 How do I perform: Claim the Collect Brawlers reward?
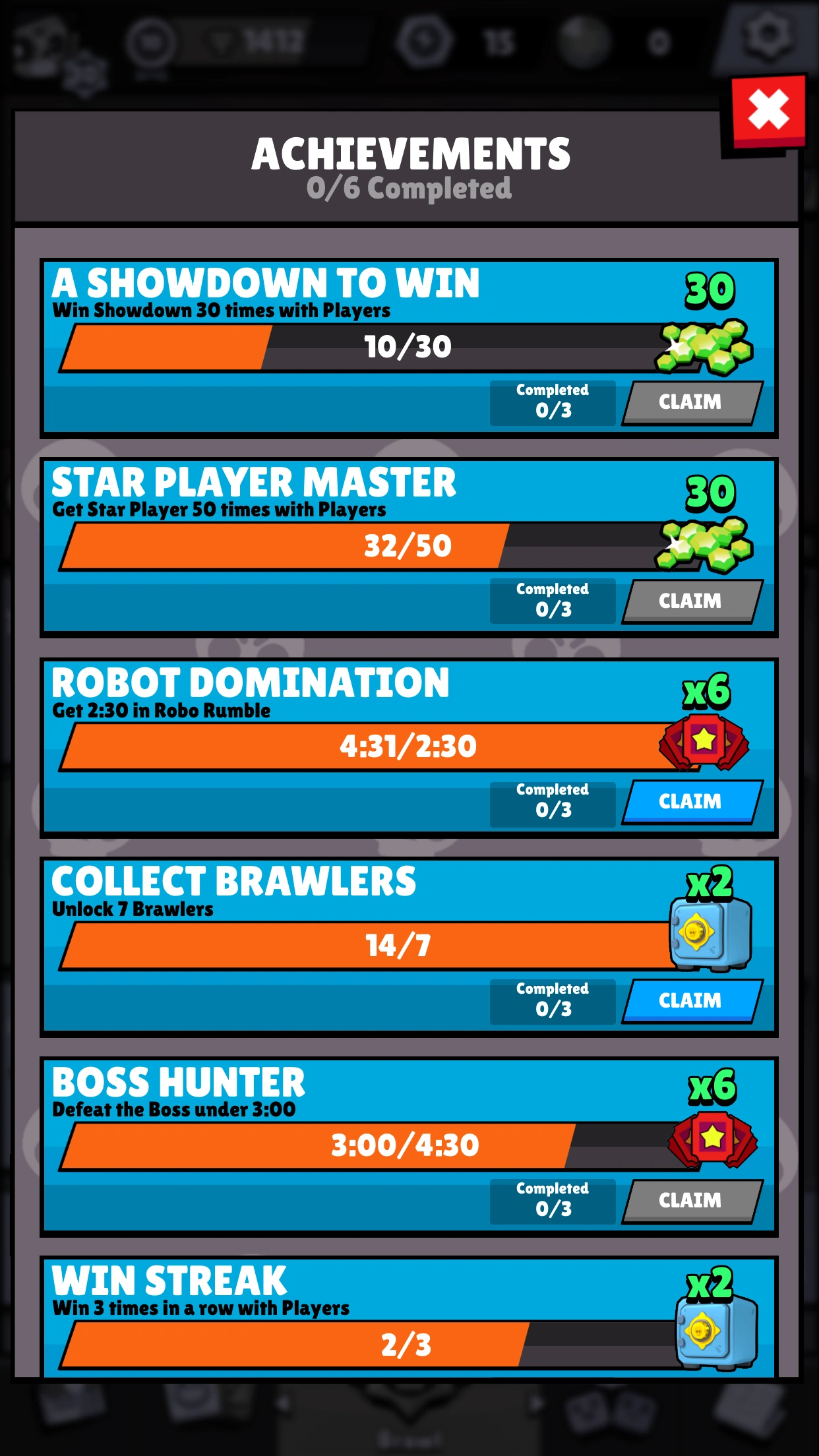pos(692,1001)
